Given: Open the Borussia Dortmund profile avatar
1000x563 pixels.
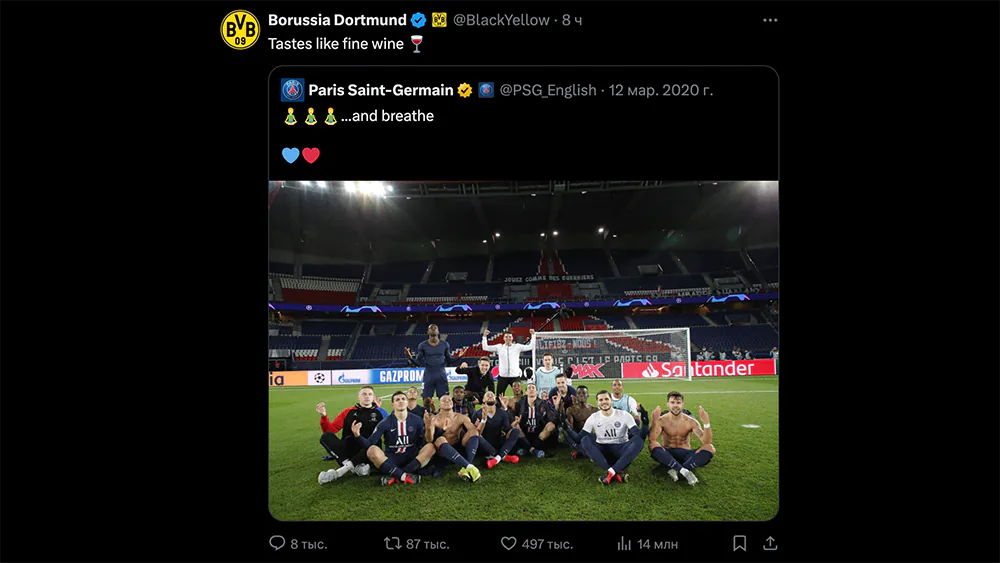Looking at the screenshot, I should pos(240,30).
